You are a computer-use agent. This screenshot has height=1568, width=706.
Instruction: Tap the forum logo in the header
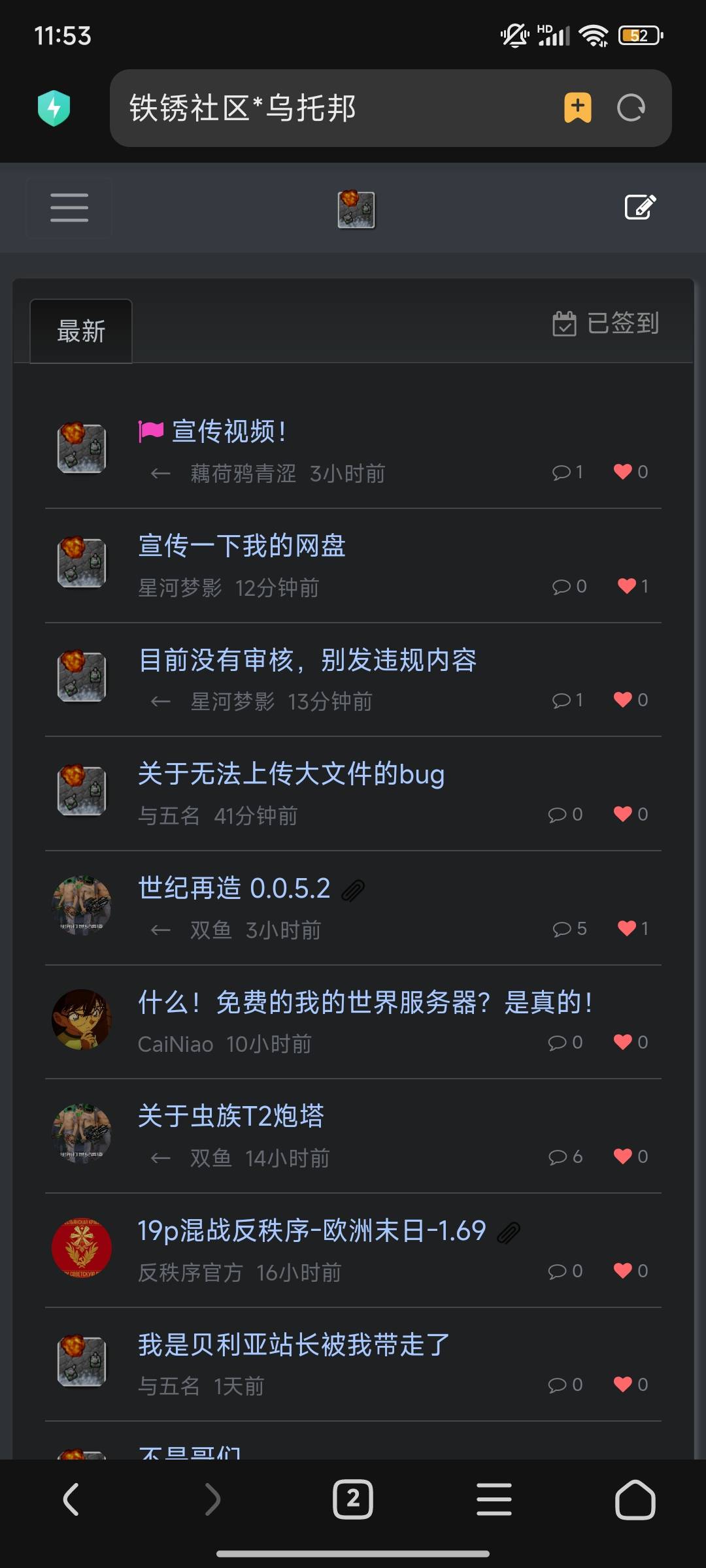(356, 210)
